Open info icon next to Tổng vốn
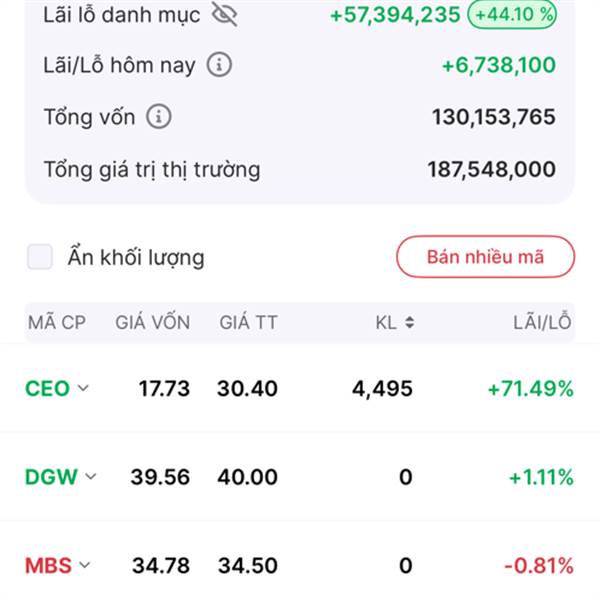 click(x=159, y=117)
